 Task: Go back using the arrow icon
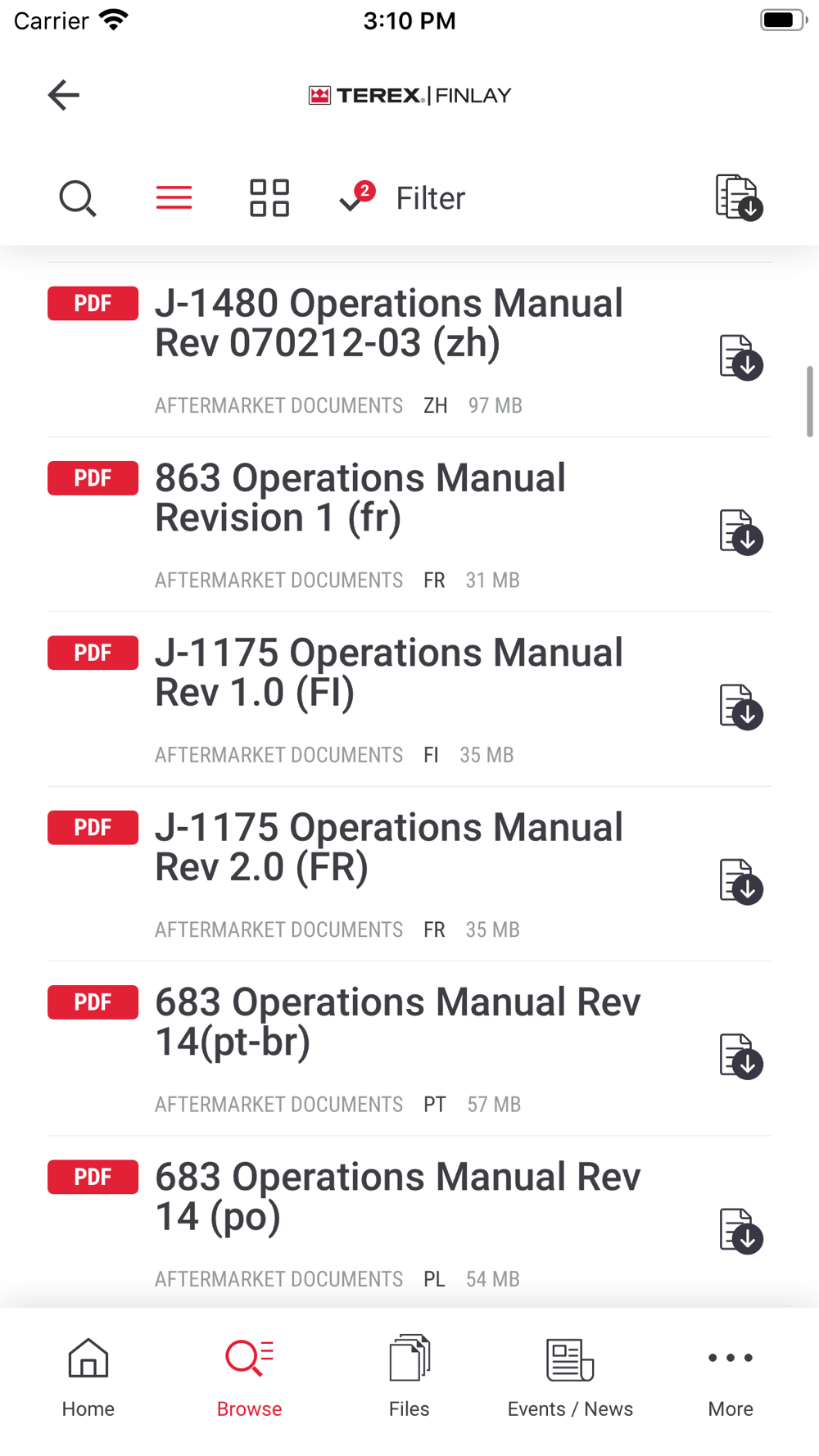63,95
